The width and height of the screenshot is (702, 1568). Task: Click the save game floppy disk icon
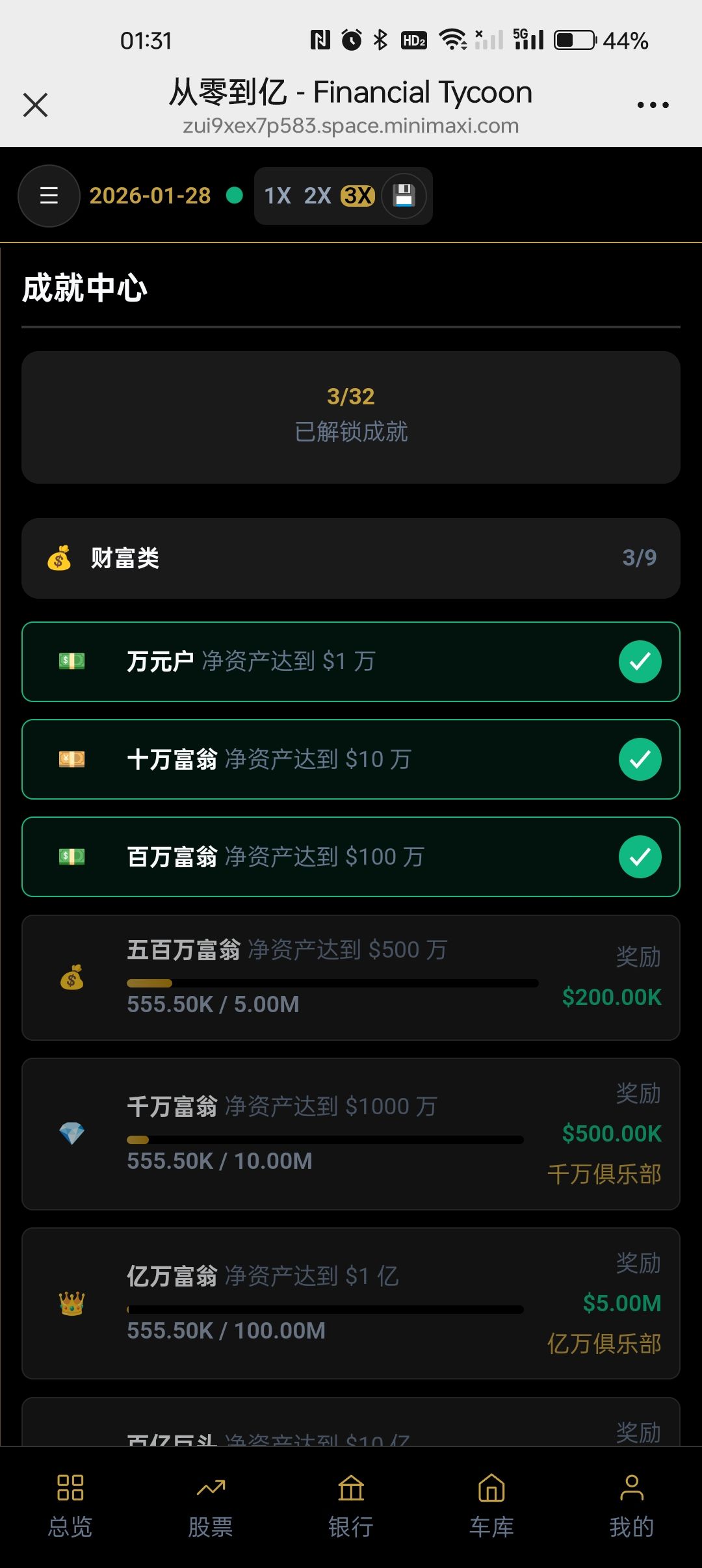[404, 196]
